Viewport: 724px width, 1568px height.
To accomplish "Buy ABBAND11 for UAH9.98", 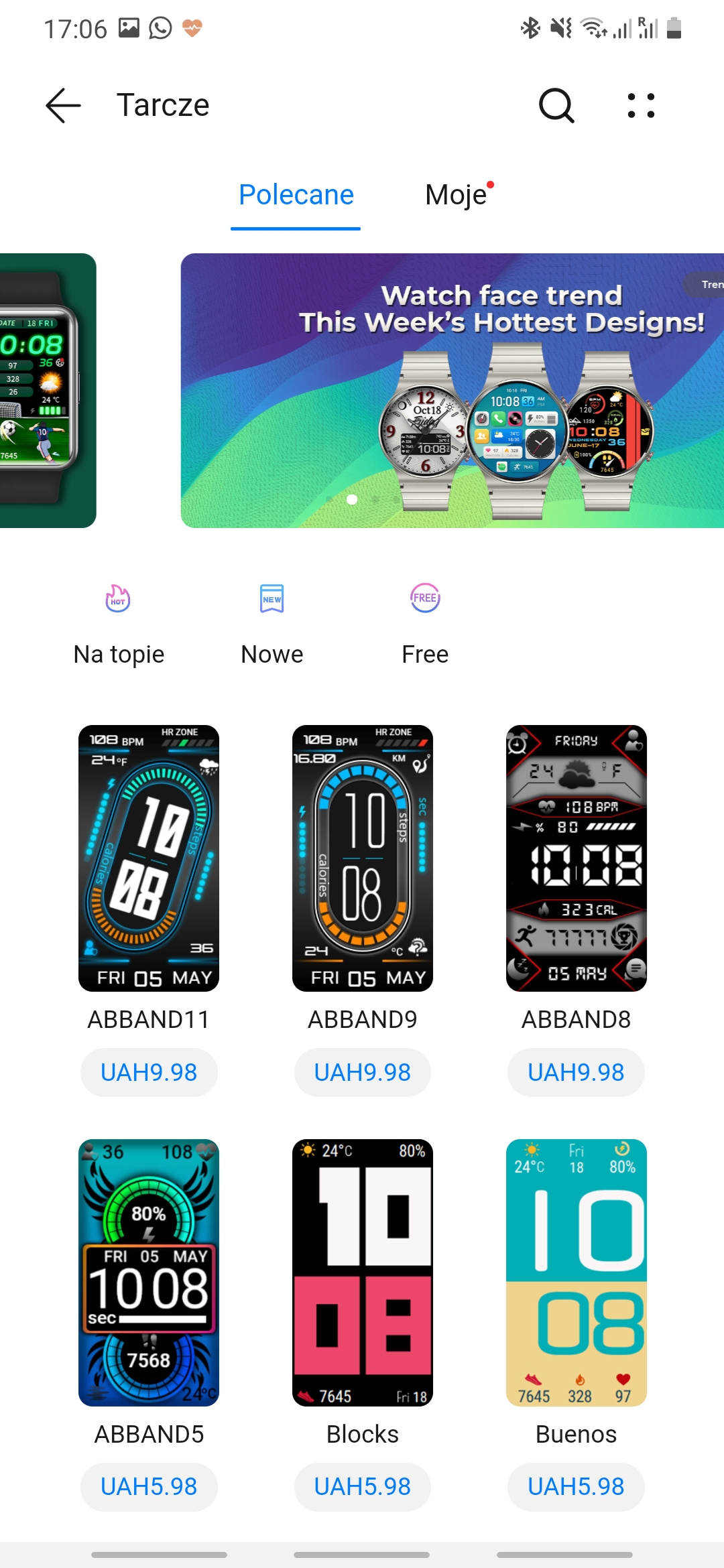I will click(149, 1072).
